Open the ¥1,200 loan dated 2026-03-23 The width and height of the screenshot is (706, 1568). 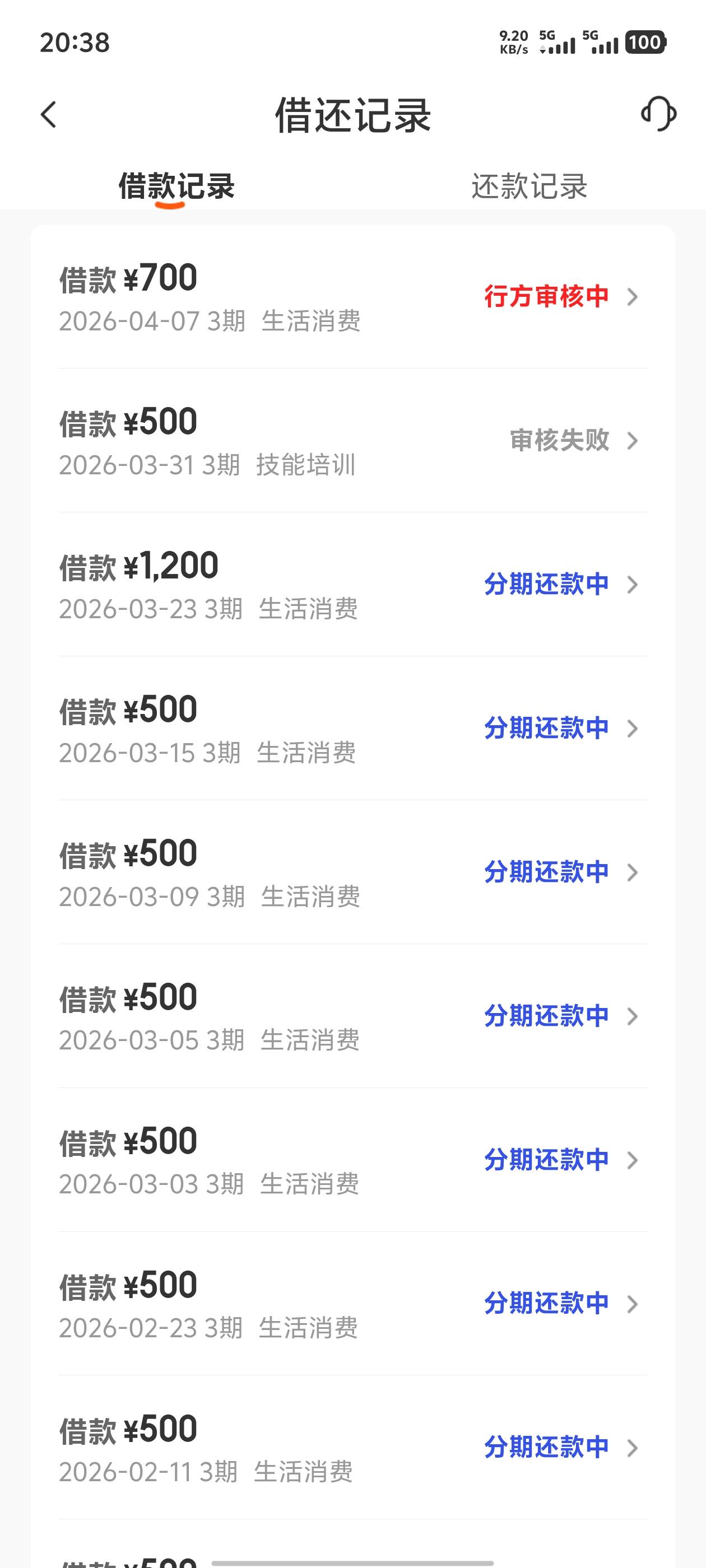(352, 584)
